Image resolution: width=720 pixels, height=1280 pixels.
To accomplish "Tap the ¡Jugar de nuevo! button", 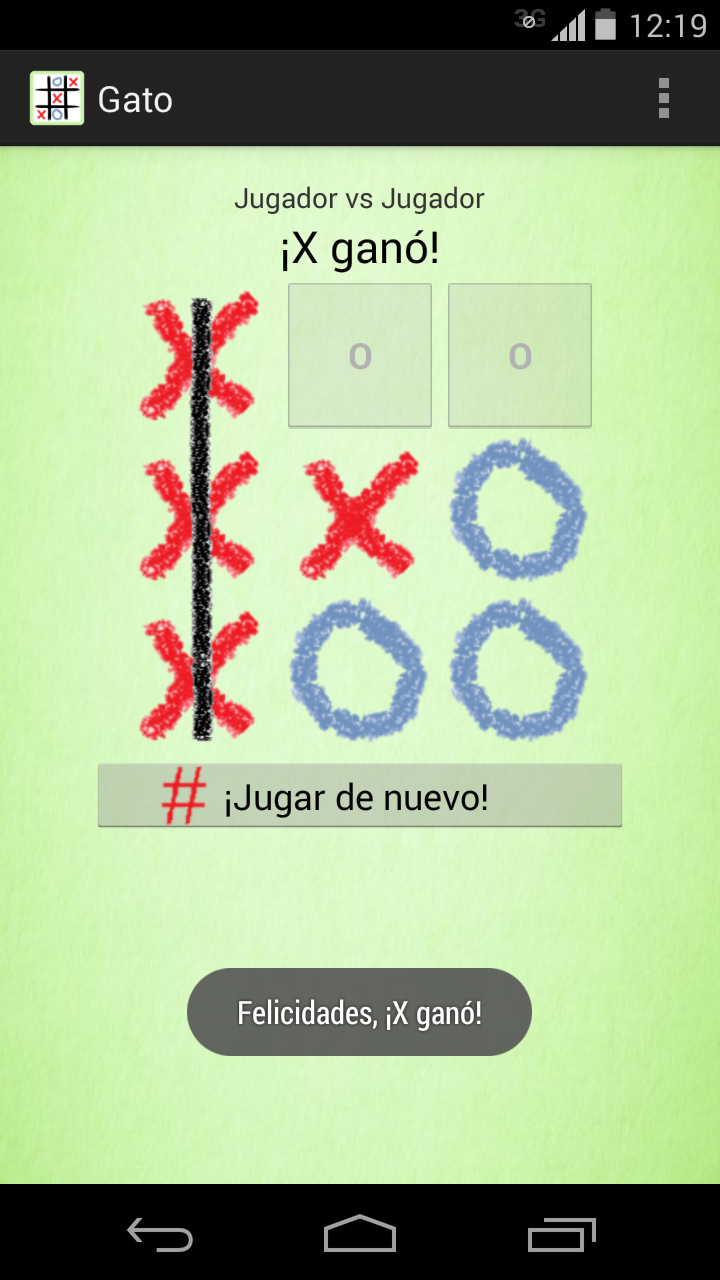I will click(x=360, y=796).
